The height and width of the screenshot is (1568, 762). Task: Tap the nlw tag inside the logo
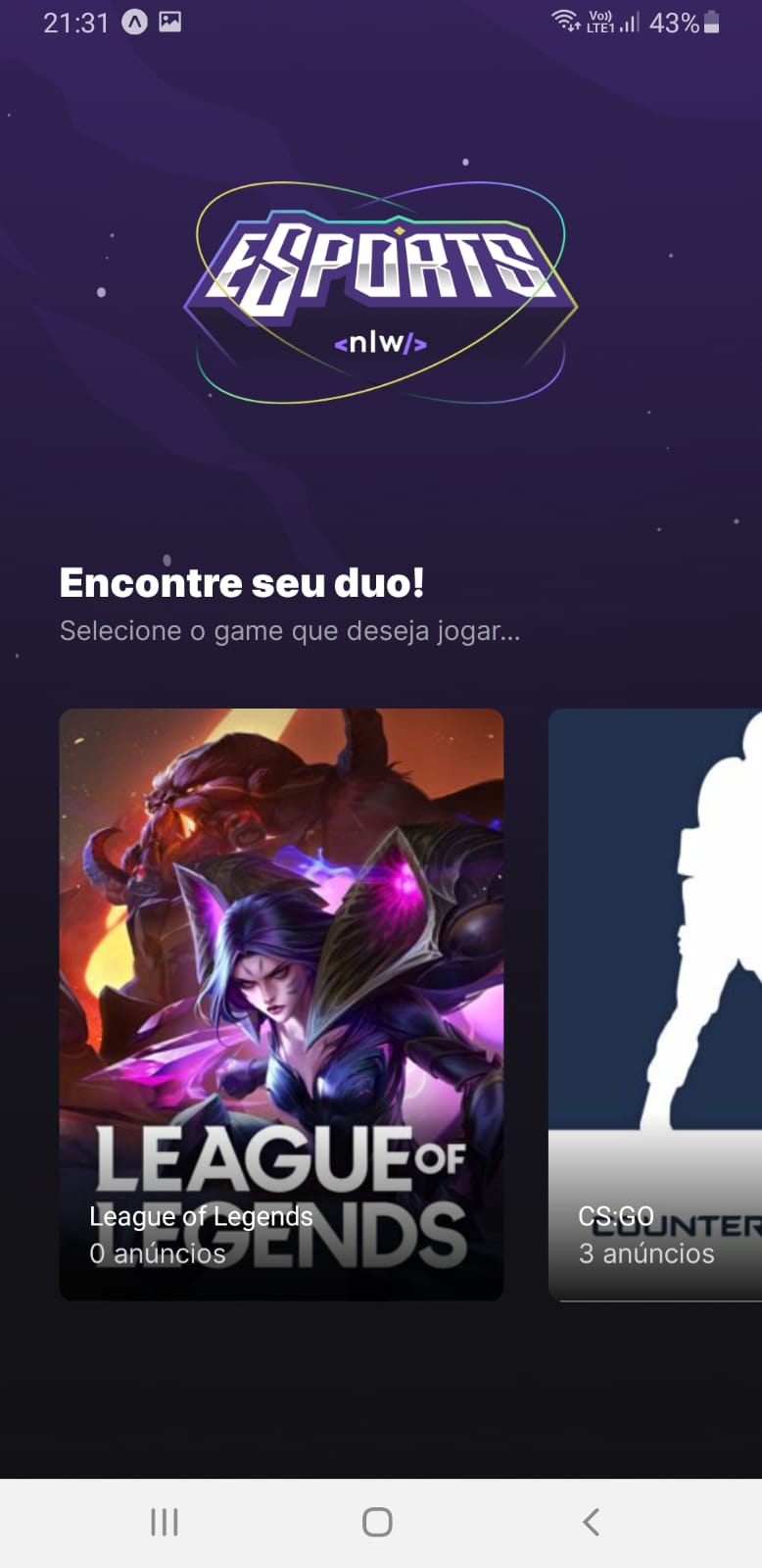pyautogui.click(x=380, y=344)
